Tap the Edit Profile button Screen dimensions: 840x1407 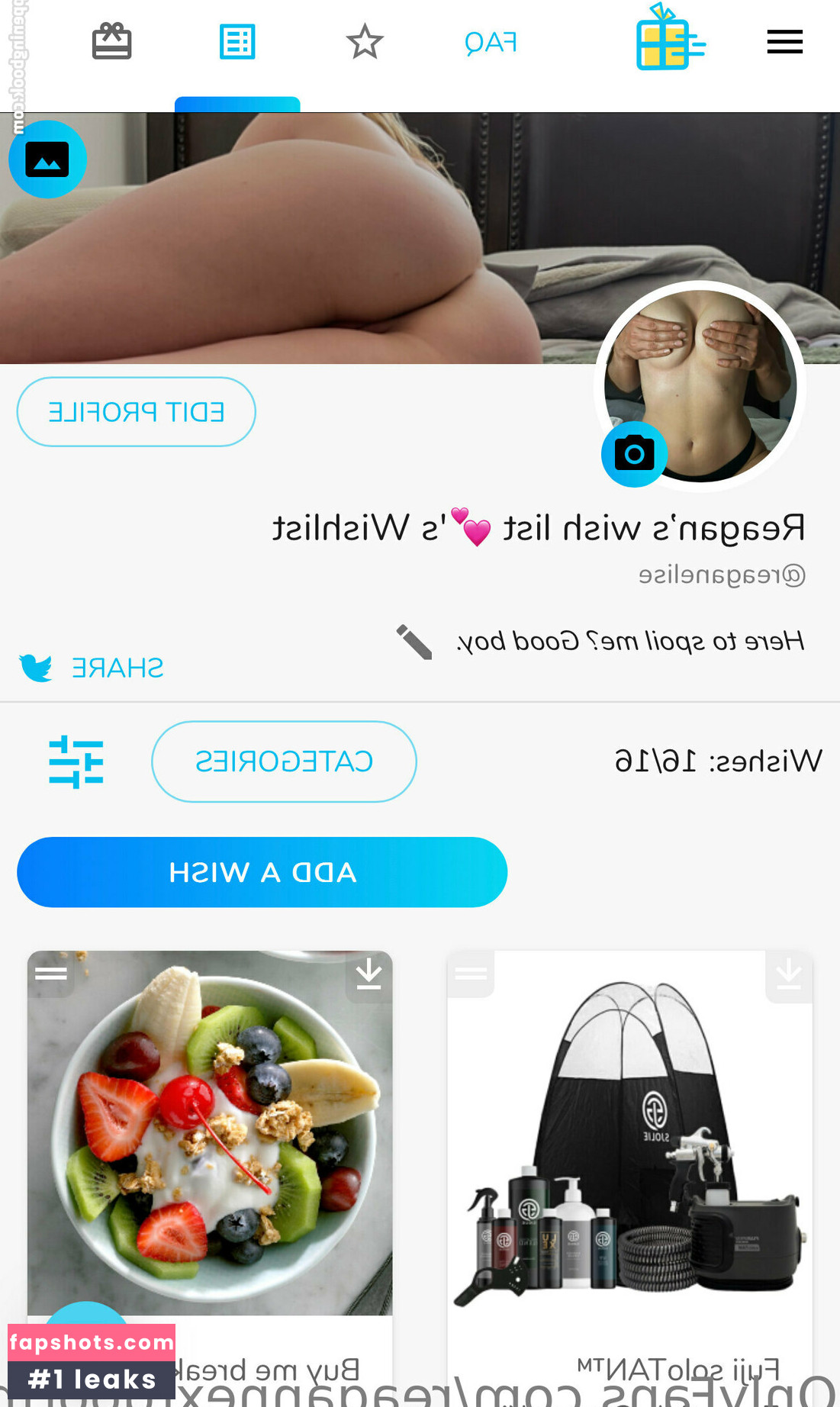tap(137, 412)
